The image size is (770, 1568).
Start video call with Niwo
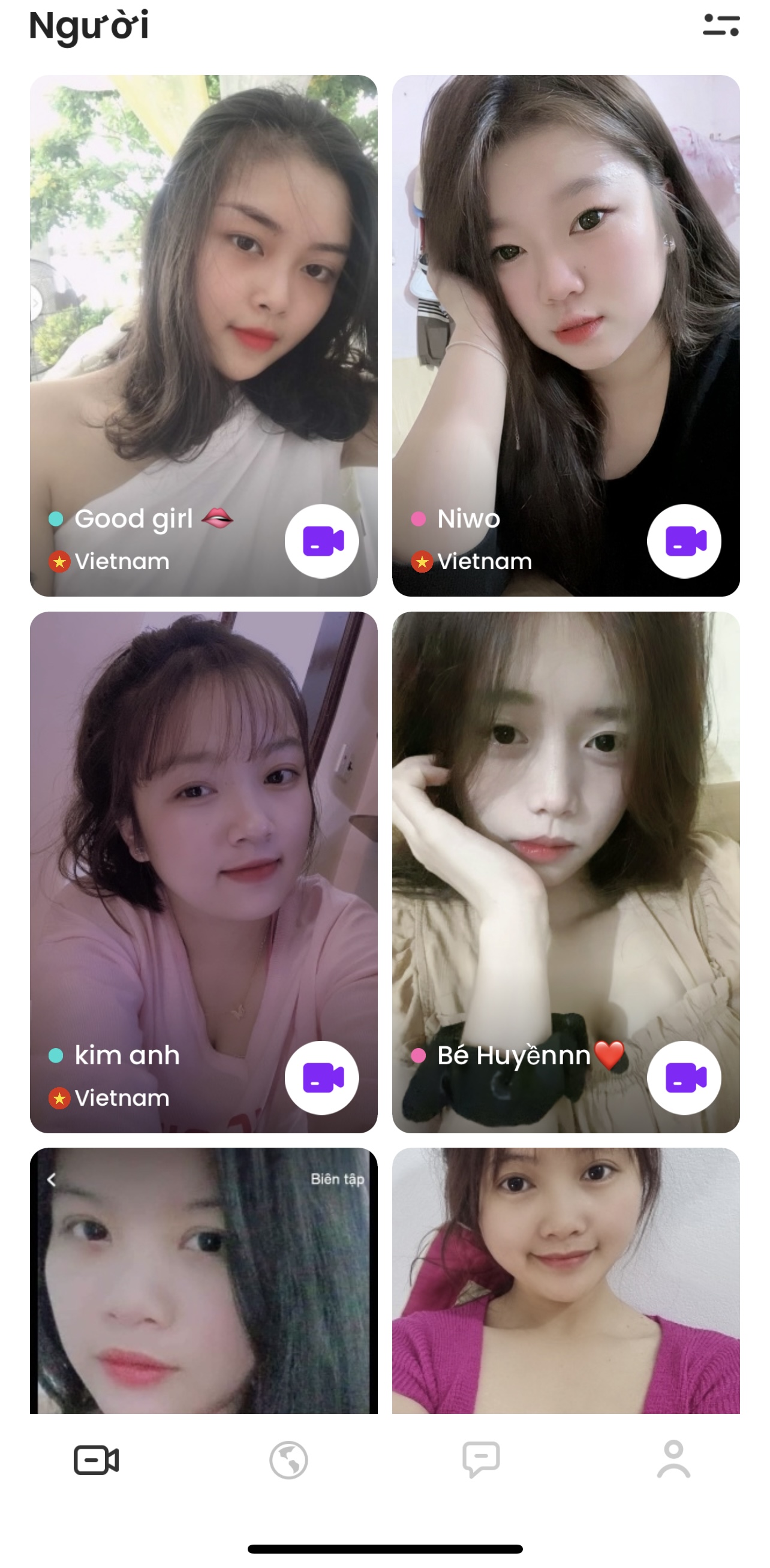[684, 541]
